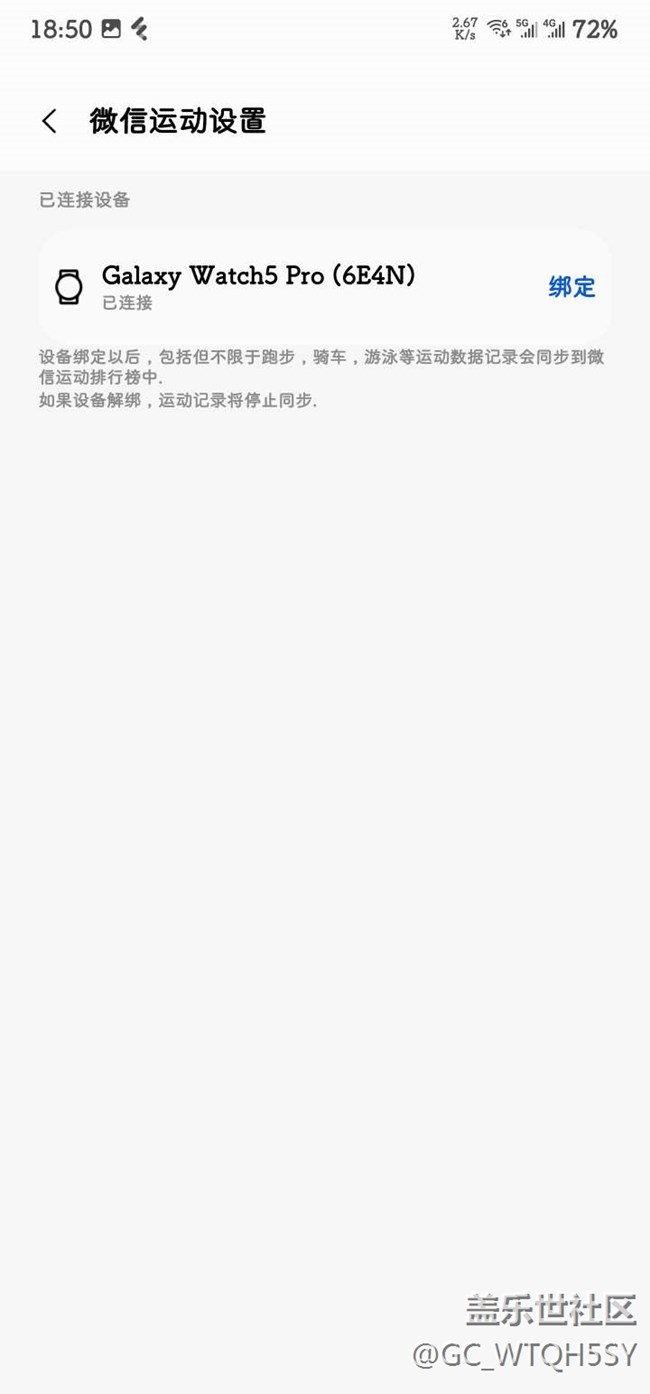Tap 绑定 to bind Galaxy Watch5 Pro
This screenshot has height=1394, width=650.
click(x=572, y=287)
